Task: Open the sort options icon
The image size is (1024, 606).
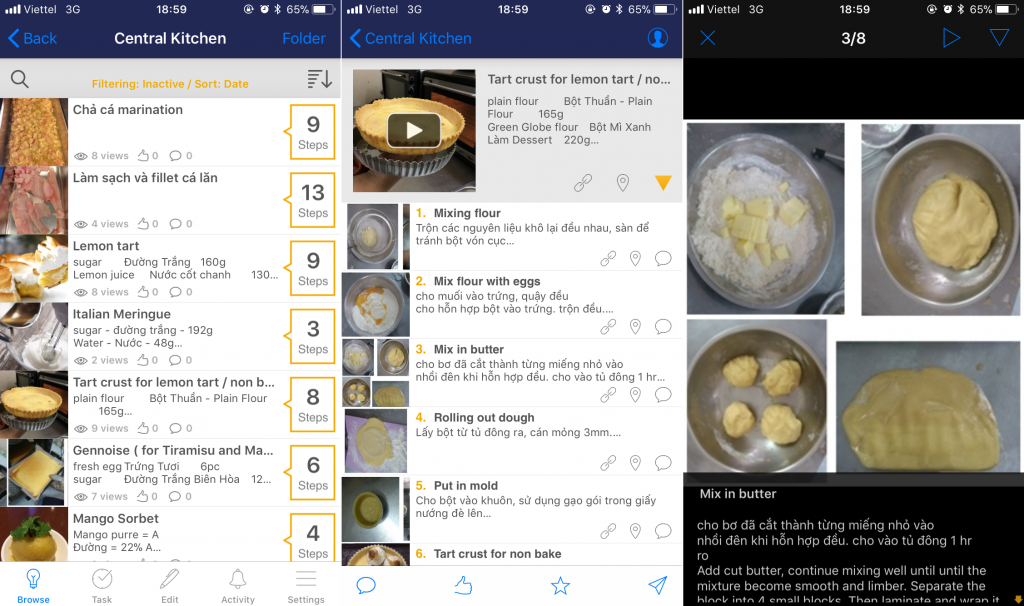Action: [319, 80]
